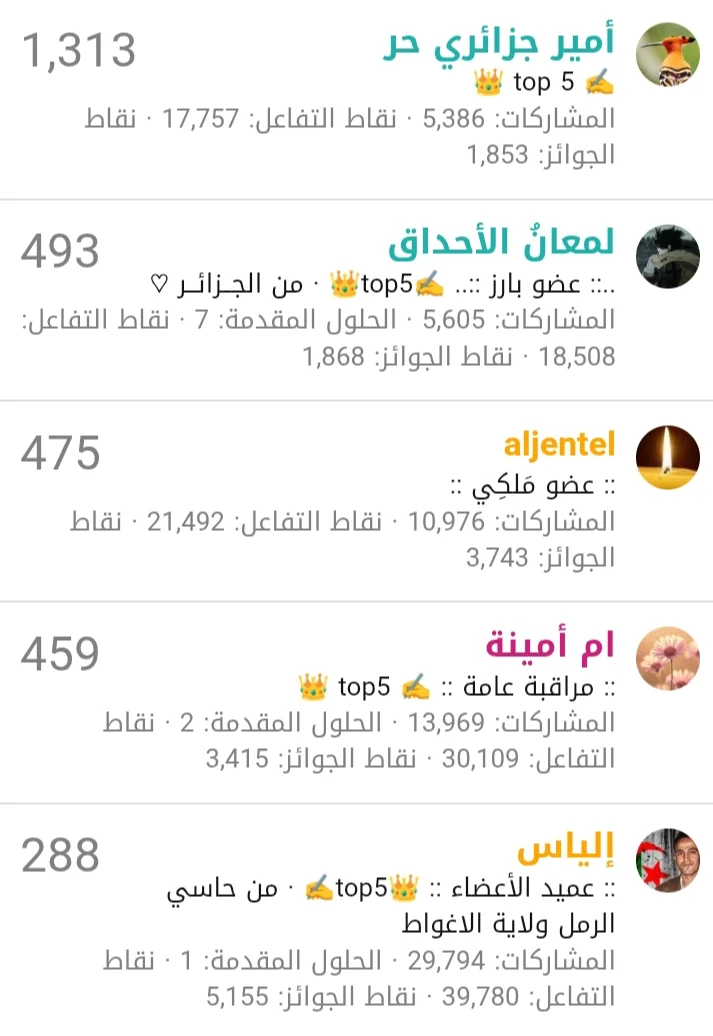The image size is (713, 1036).
Task: Tap the candle avatar next to aljentel
Action: (x=668, y=457)
